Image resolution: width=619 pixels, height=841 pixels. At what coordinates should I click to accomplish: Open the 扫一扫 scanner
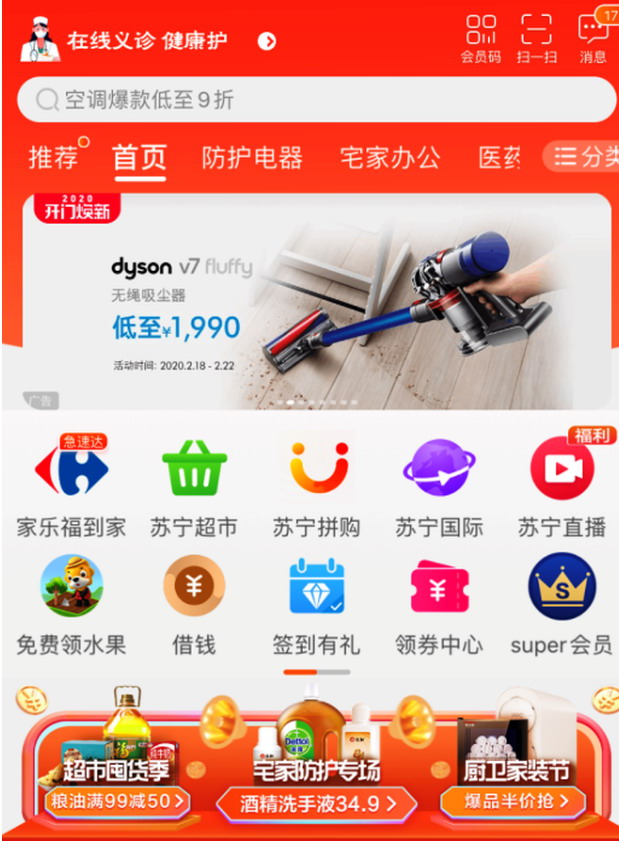click(537, 38)
